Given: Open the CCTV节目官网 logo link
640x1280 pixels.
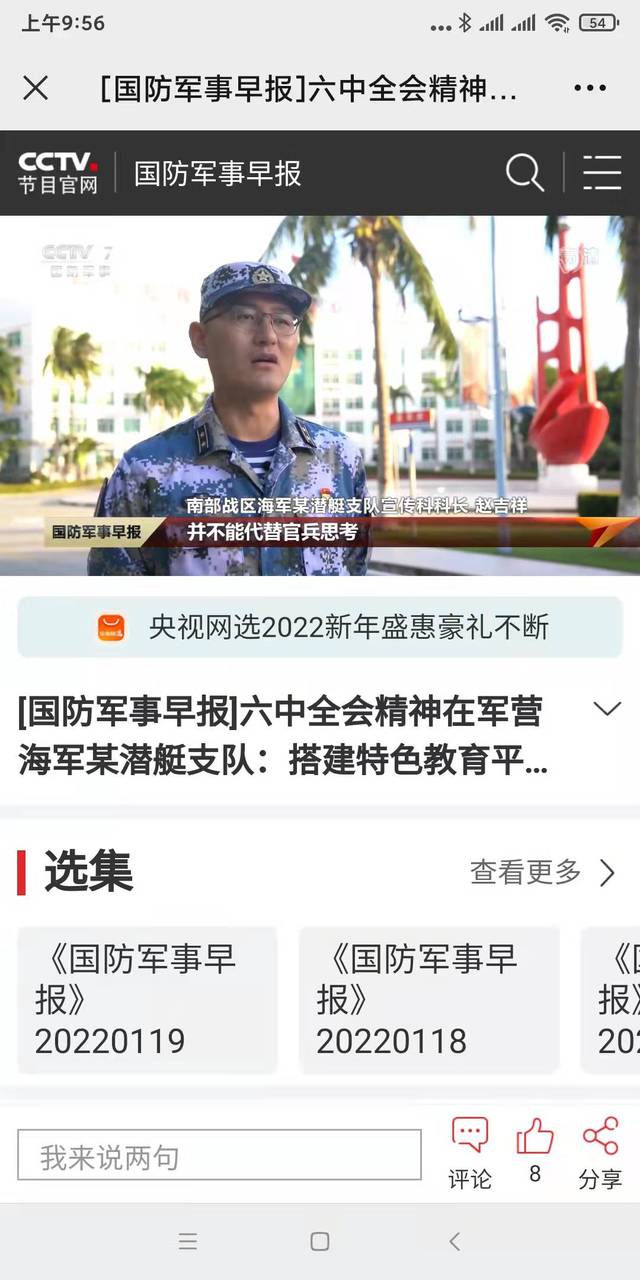Looking at the screenshot, I should click(x=58, y=173).
